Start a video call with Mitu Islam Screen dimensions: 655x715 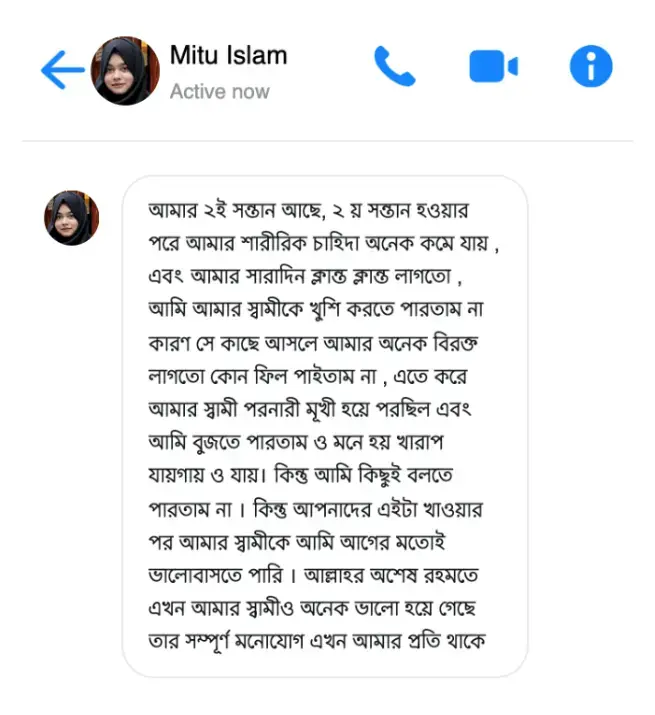tap(492, 67)
